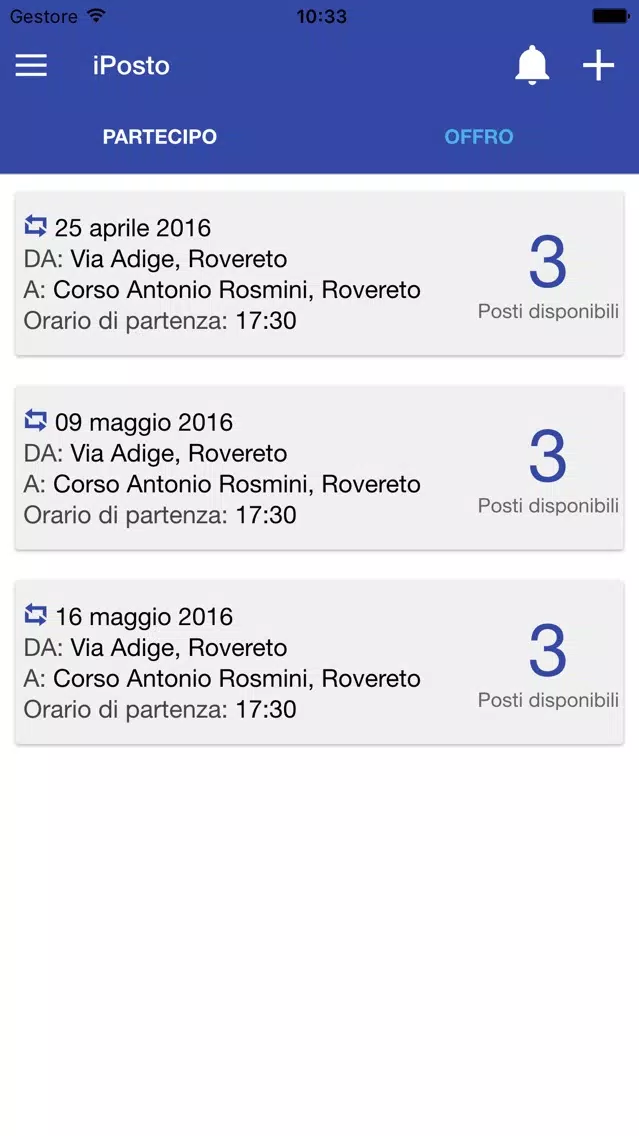The image size is (639, 1136).
Task: Add a new ride with plus icon
Action: point(598,66)
